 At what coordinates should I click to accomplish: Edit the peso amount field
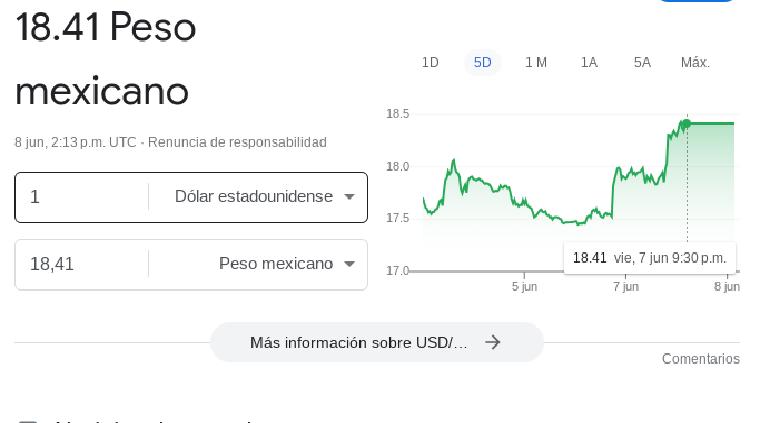point(80,264)
